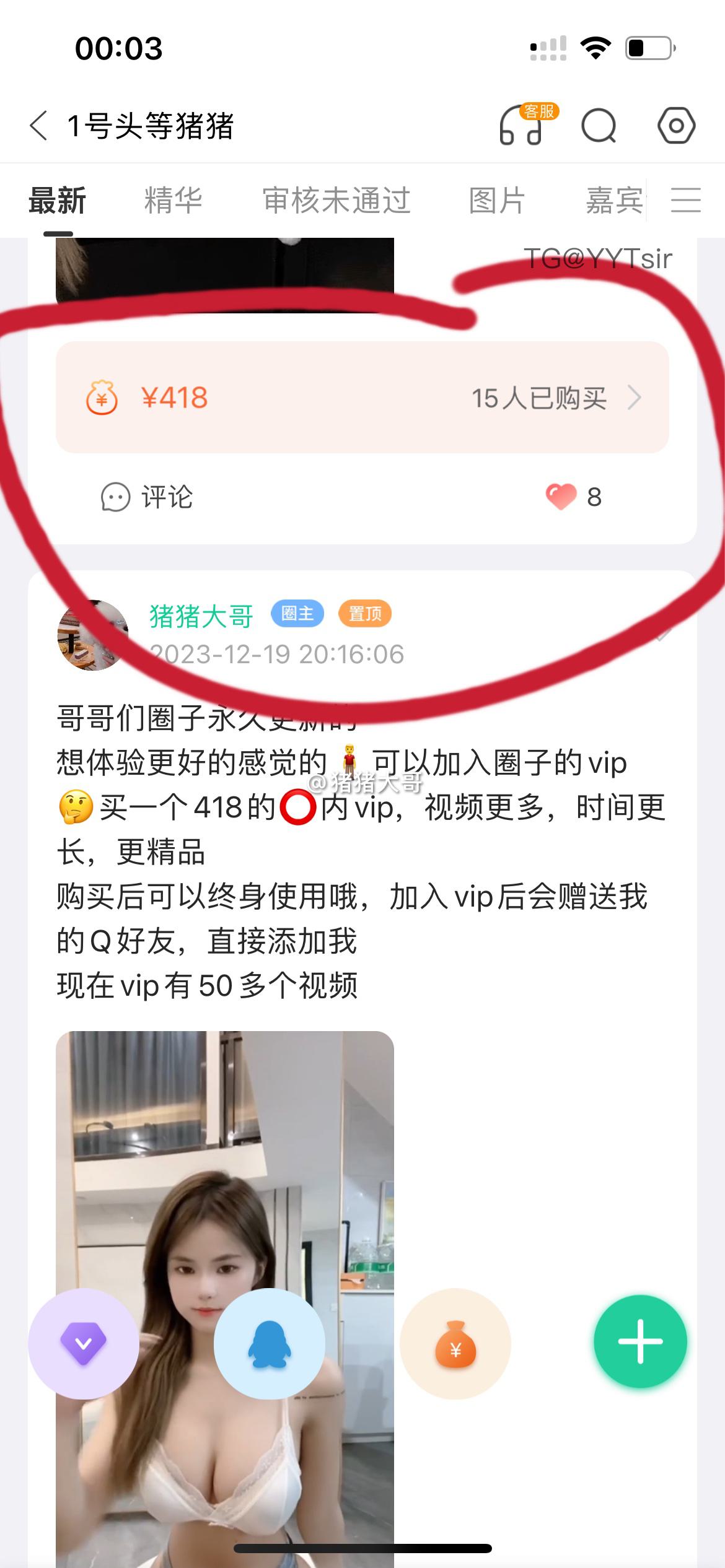Switch to 审核未通过 tab
Image resolution: width=725 pixels, height=1568 pixels.
coord(336,201)
